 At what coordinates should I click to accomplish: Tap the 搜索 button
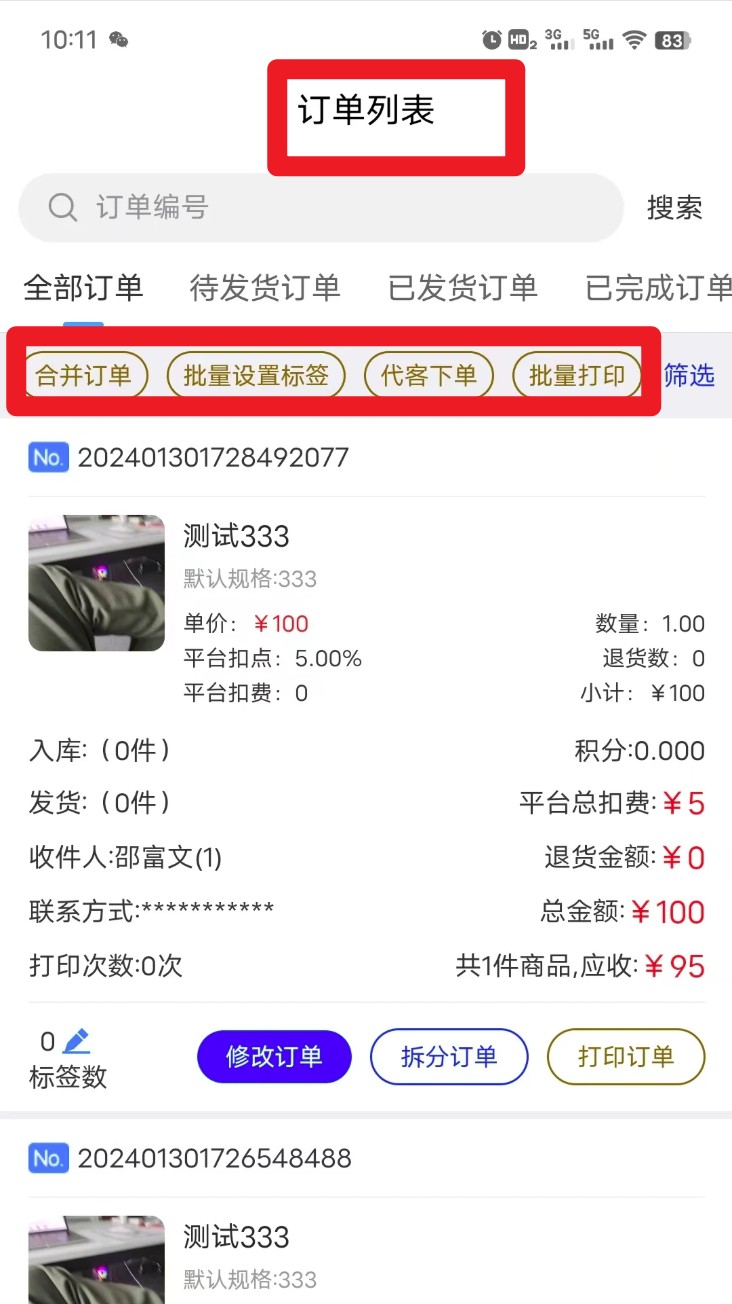click(x=674, y=208)
